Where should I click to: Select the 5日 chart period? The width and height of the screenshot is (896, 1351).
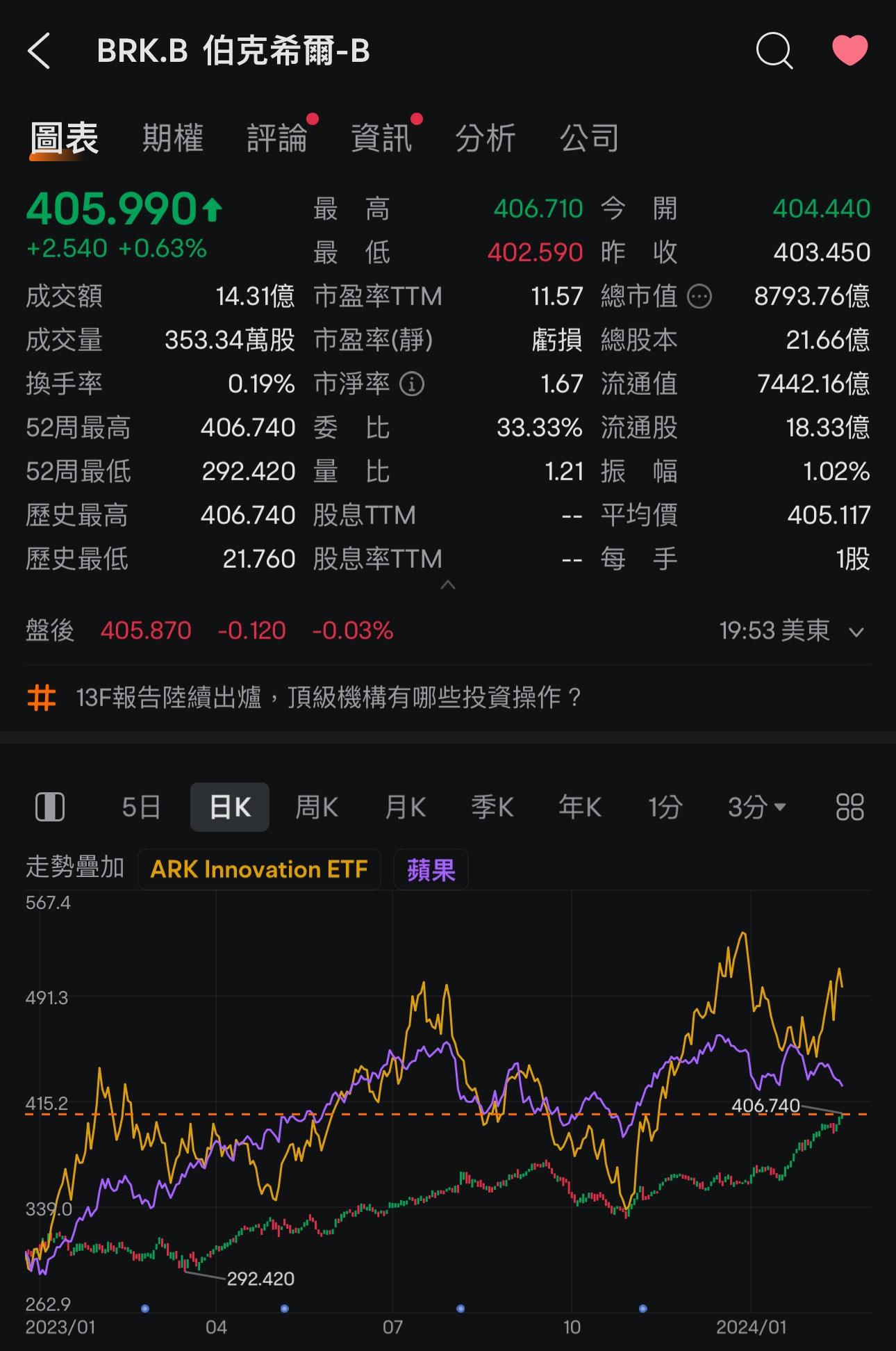click(141, 808)
